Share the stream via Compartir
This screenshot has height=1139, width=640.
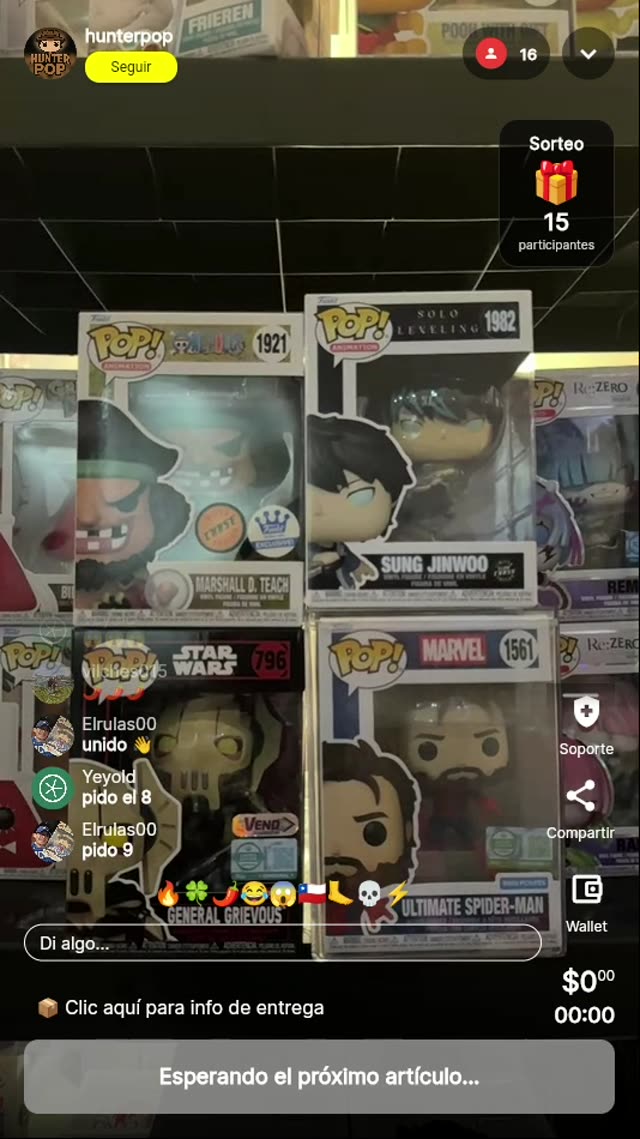pos(581,798)
